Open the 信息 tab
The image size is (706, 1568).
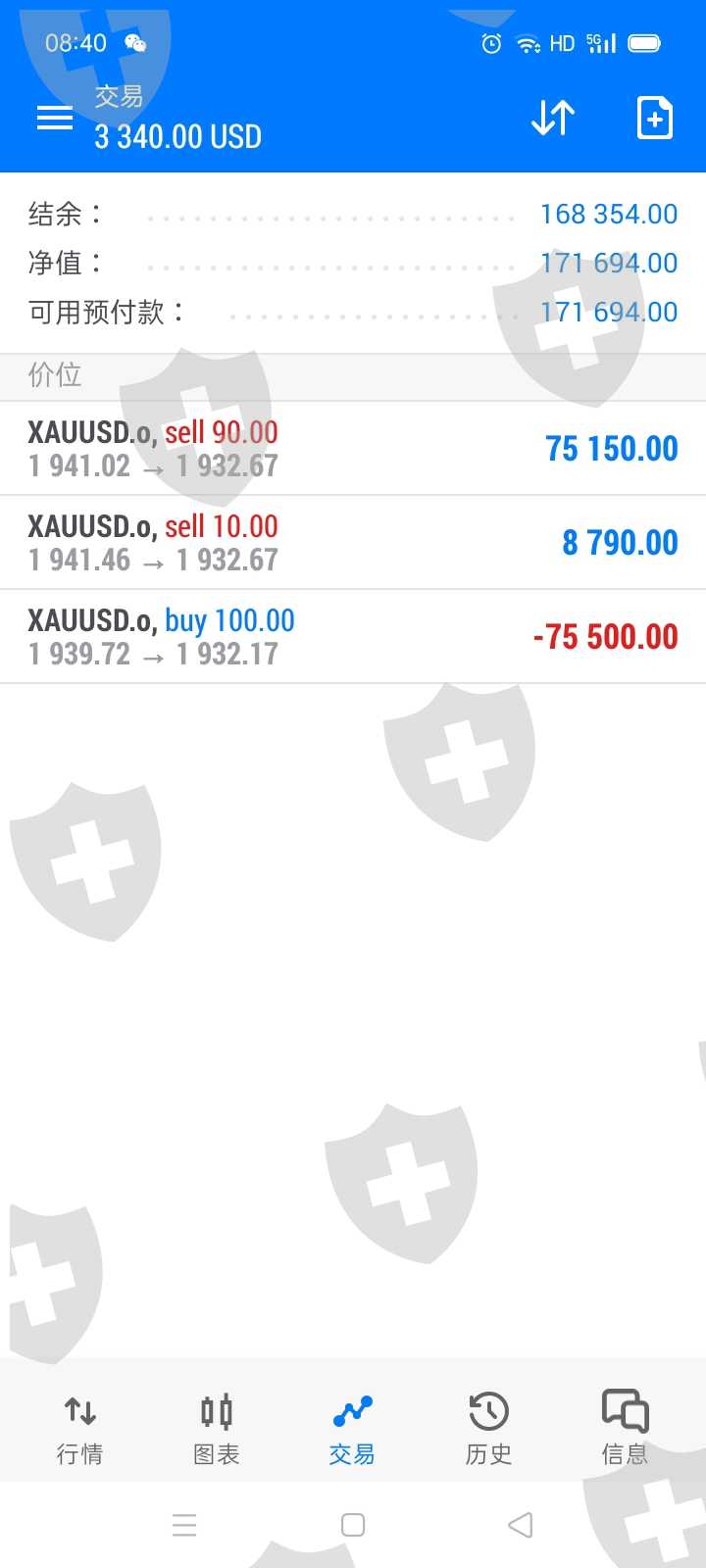click(x=625, y=1428)
